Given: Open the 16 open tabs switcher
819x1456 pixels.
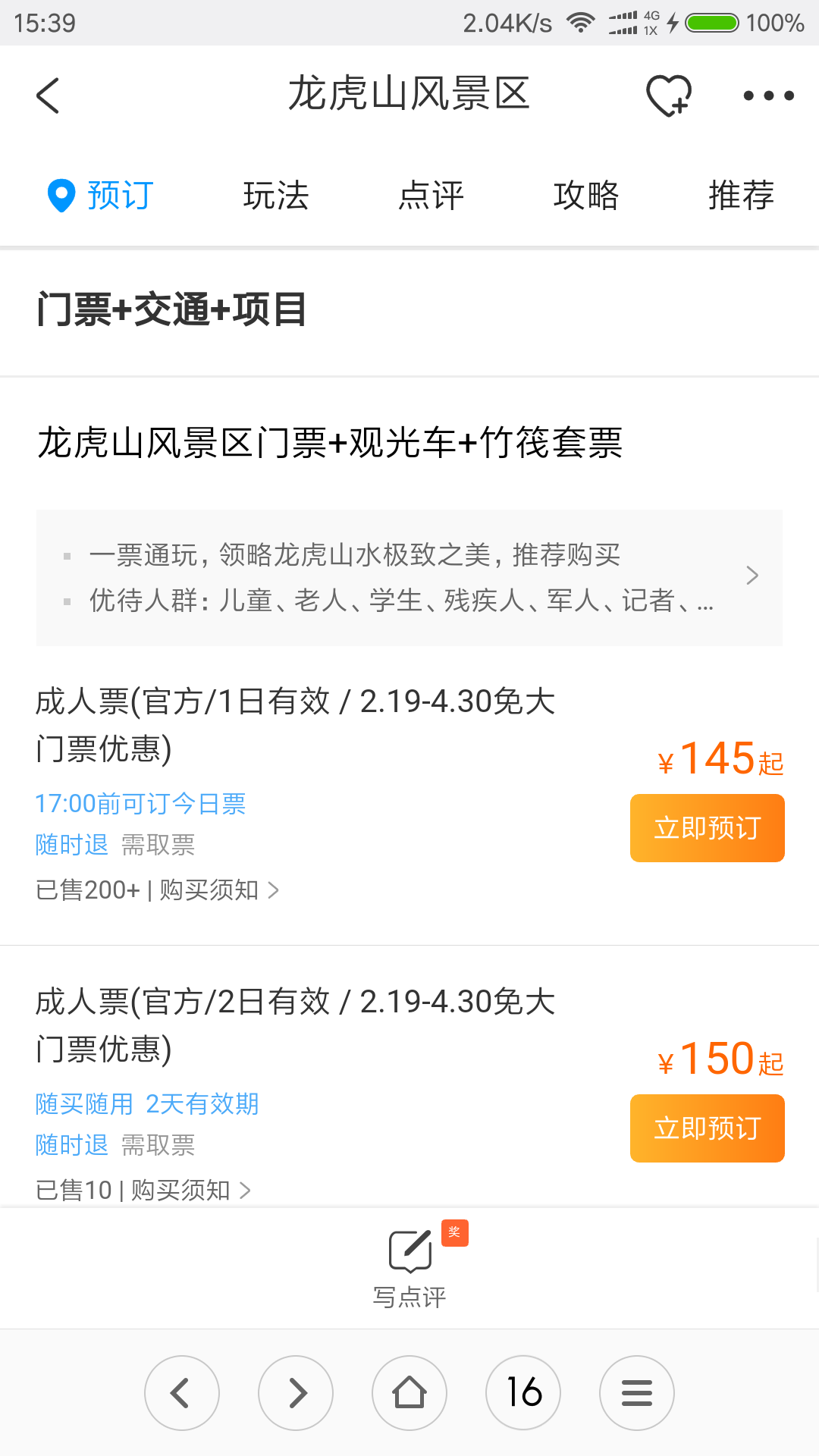Looking at the screenshot, I should click(523, 1393).
